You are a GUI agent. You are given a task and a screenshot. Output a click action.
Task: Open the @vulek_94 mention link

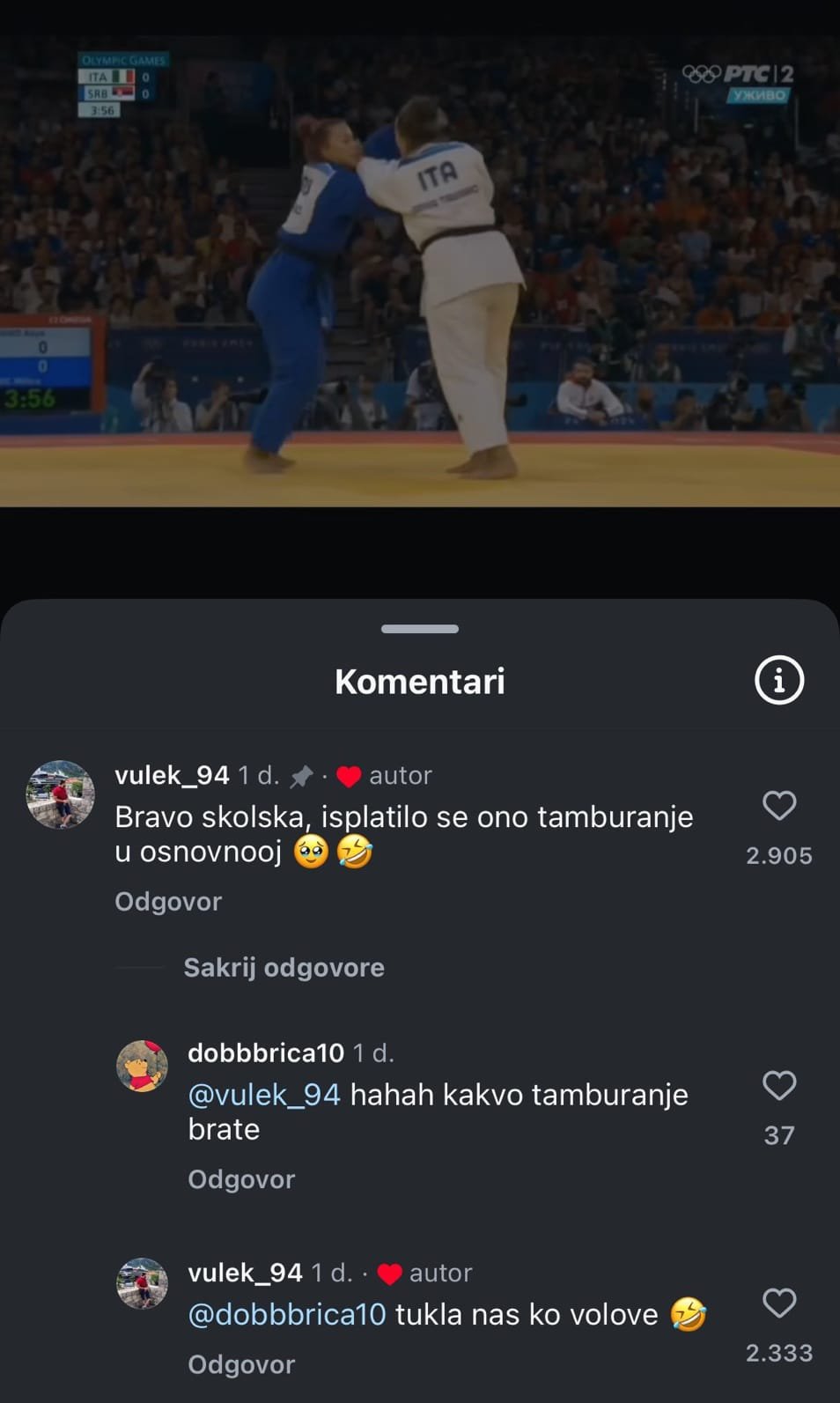[x=264, y=1095]
